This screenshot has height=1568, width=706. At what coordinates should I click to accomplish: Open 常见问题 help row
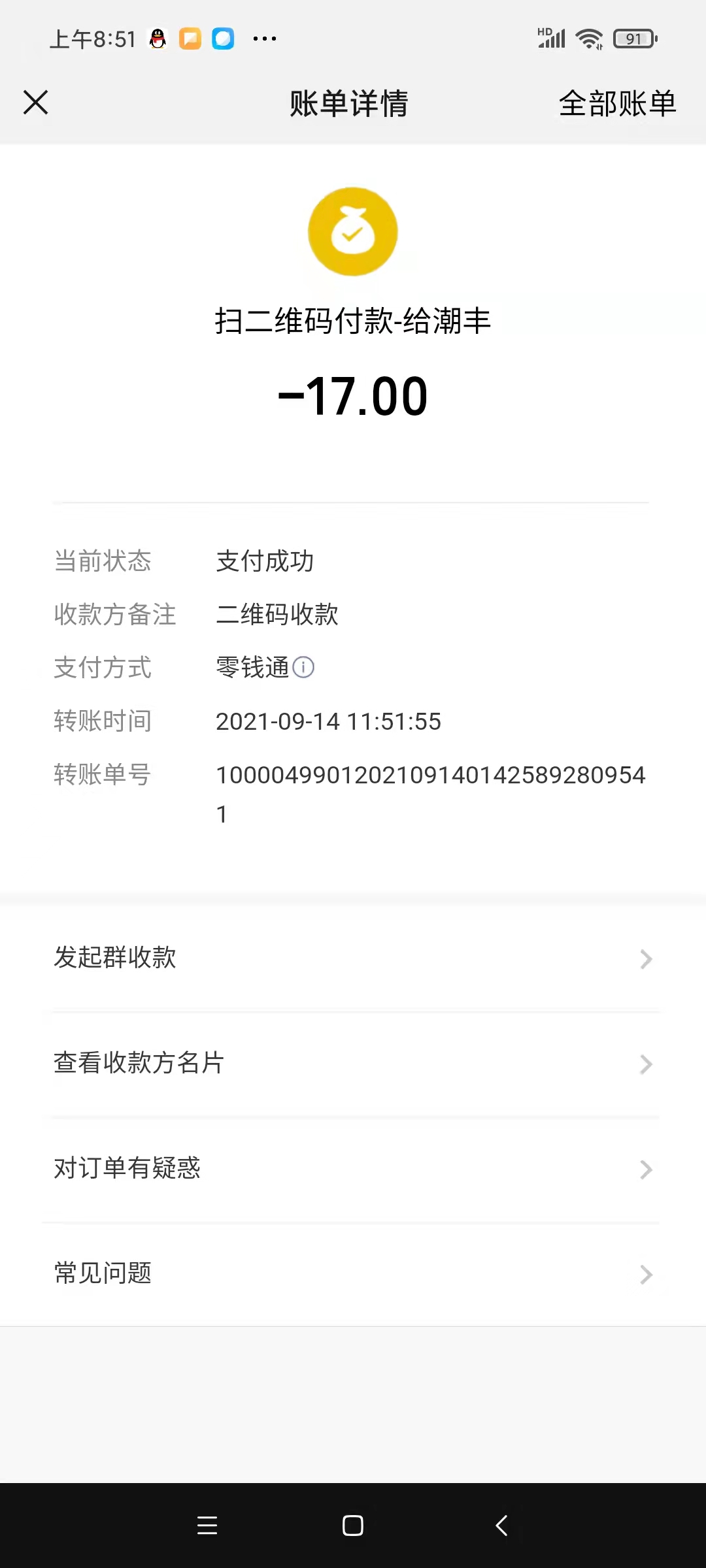[x=353, y=1274]
